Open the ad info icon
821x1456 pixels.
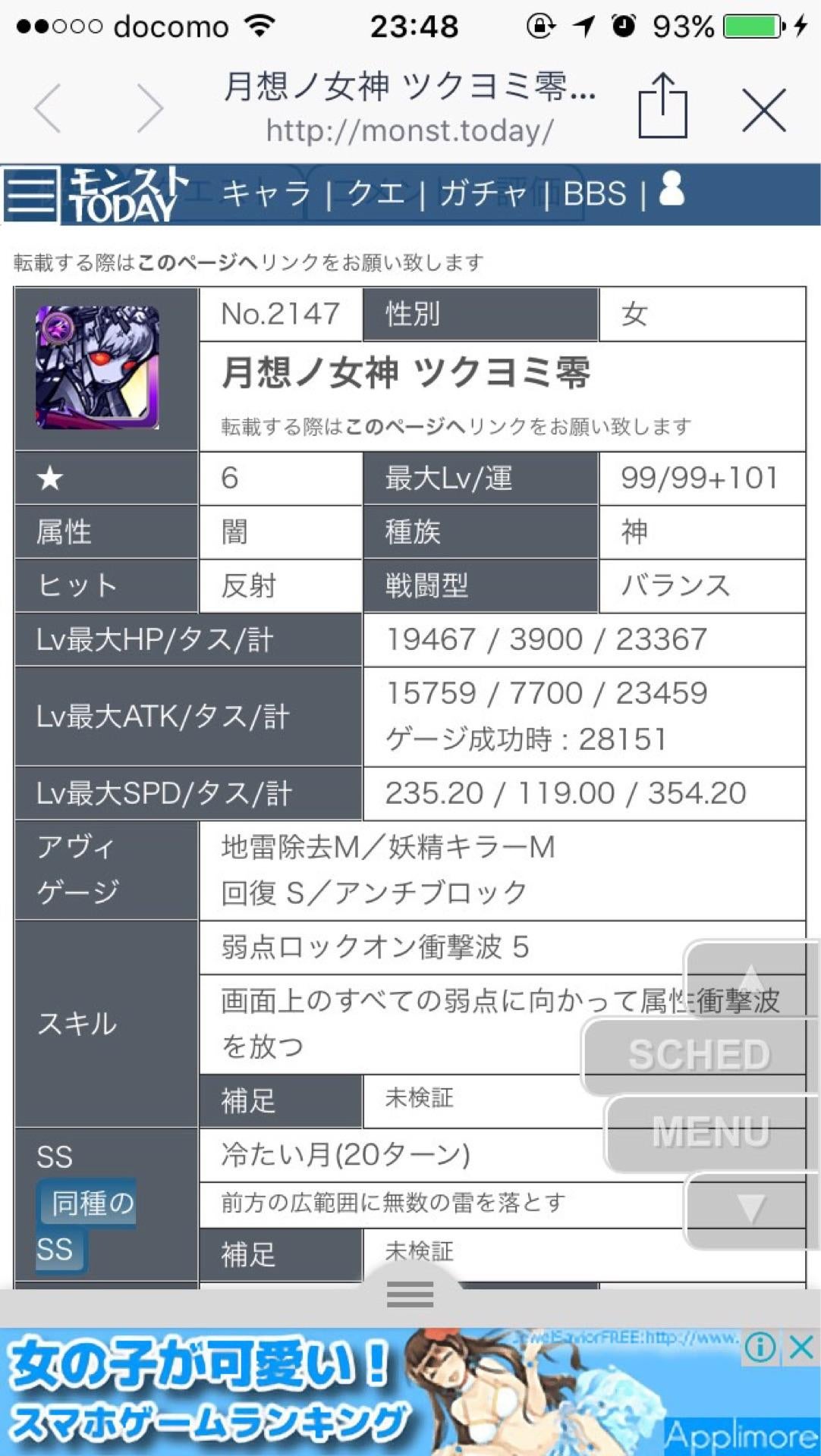point(760,1348)
